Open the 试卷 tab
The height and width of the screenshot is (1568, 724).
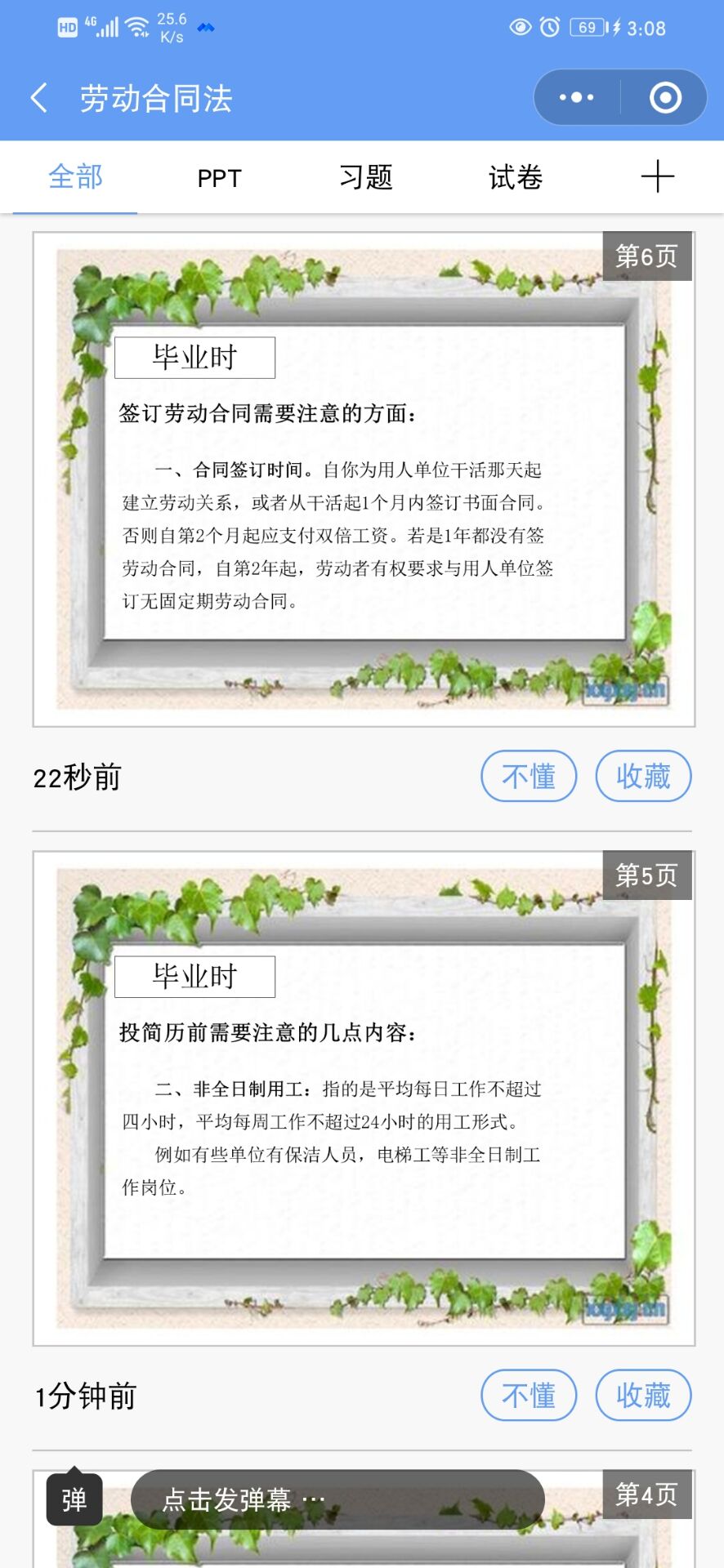pos(516,177)
